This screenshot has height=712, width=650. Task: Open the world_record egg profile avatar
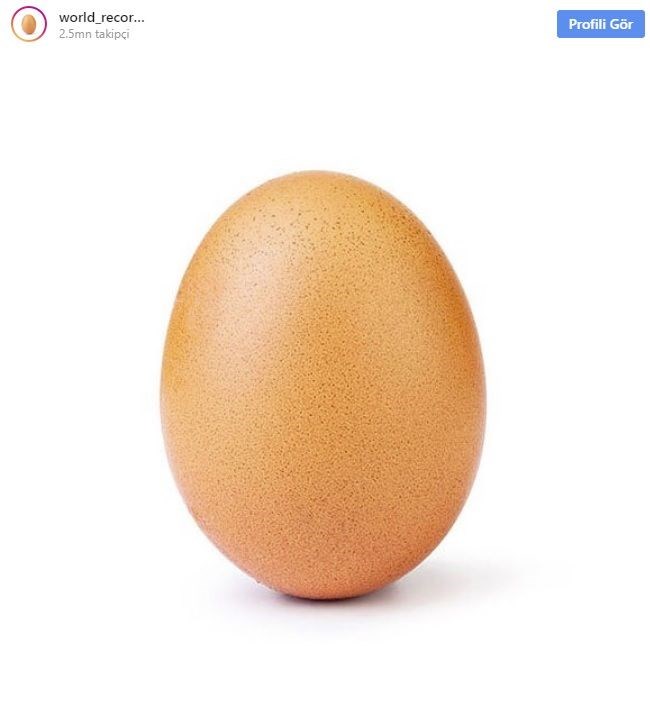tap(28, 24)
